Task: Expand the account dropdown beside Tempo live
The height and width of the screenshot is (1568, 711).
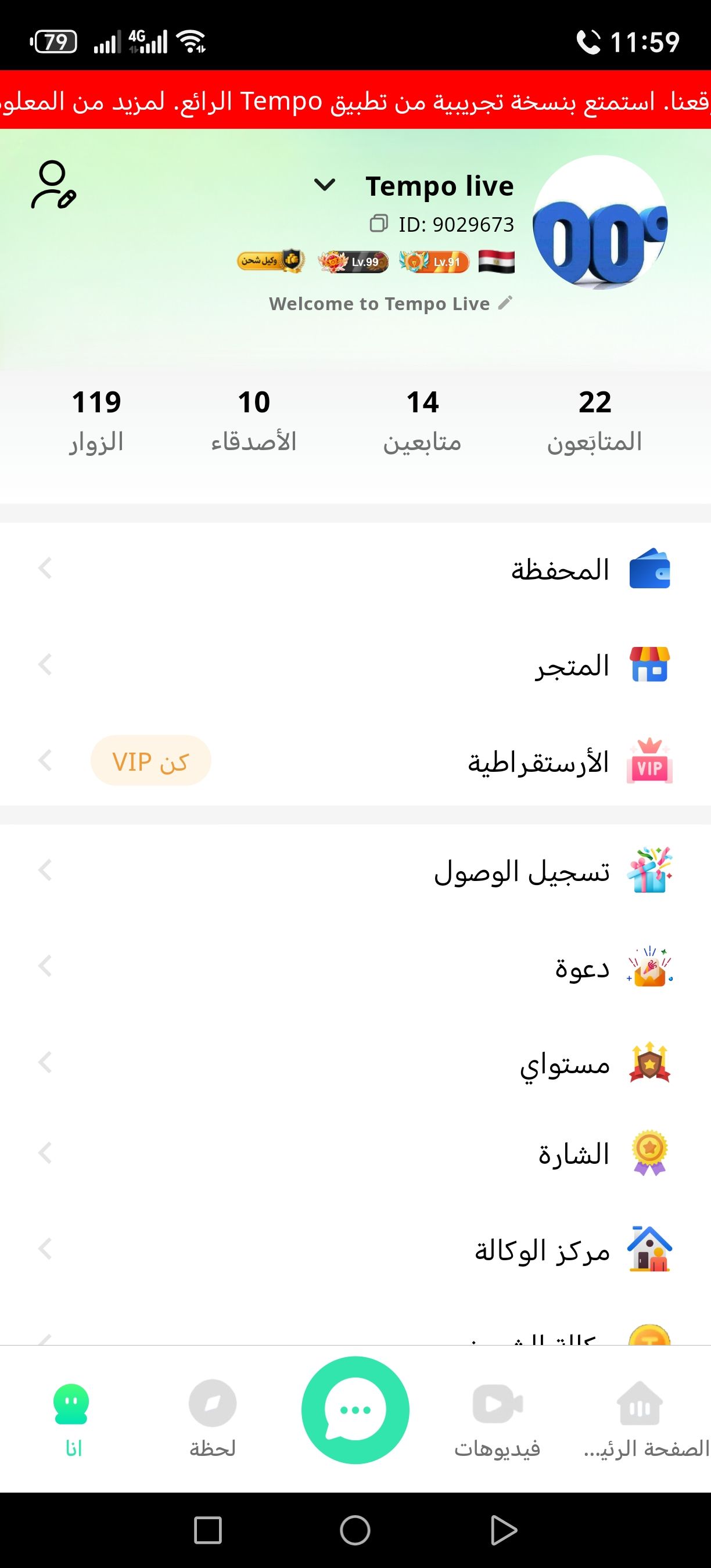Action: [325, 185]
